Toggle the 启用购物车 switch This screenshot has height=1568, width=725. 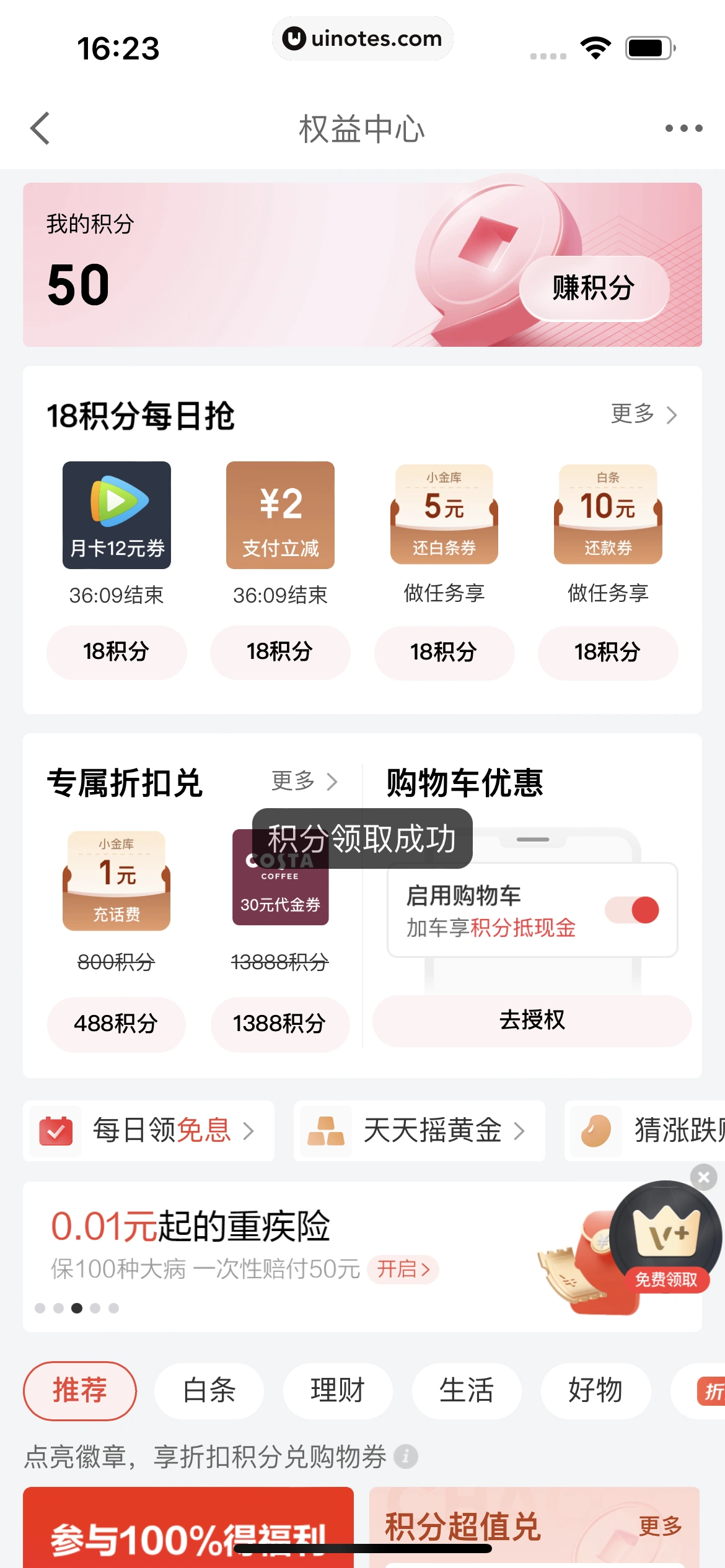[x=632, y=910]
